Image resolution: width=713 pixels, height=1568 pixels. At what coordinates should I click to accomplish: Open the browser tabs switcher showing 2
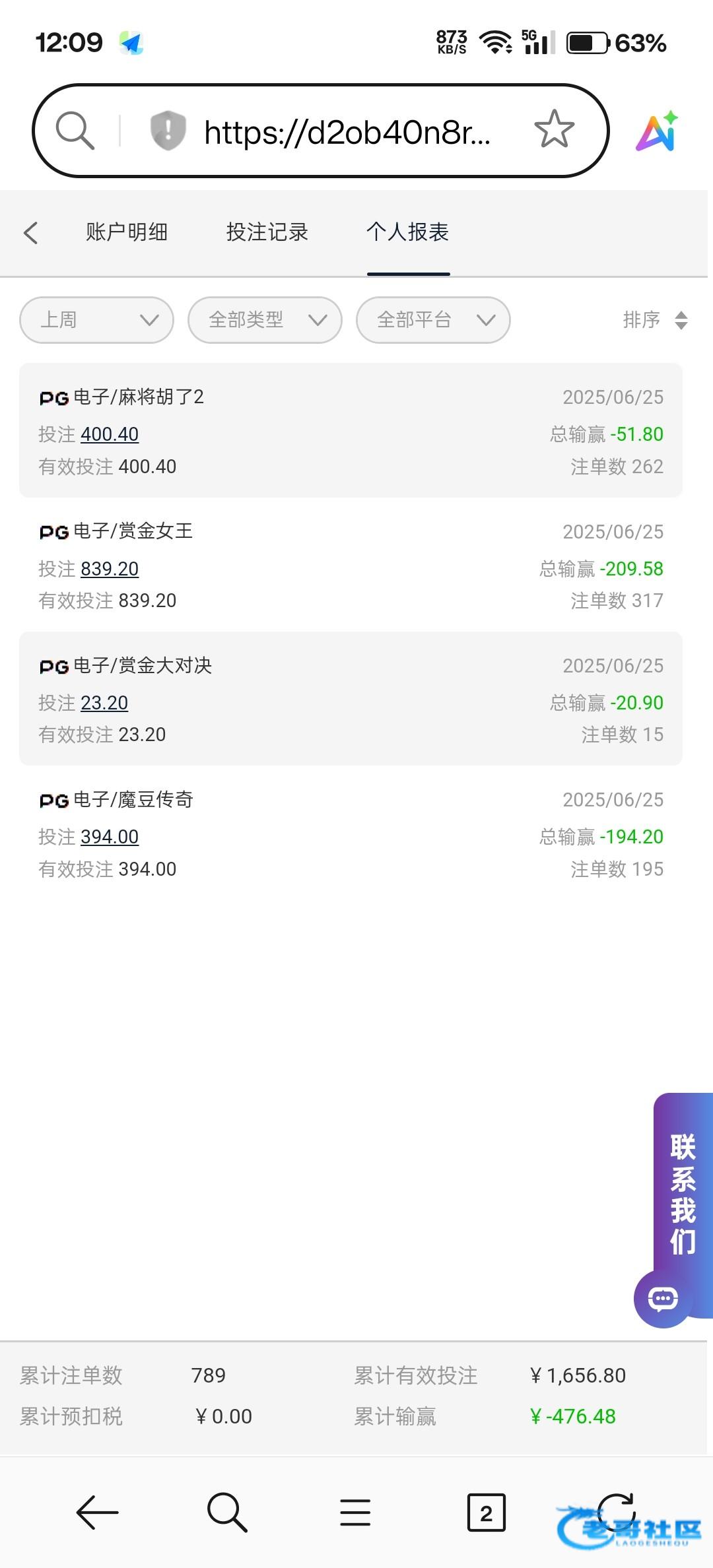pyautogui.click(x=486, y=1513)
